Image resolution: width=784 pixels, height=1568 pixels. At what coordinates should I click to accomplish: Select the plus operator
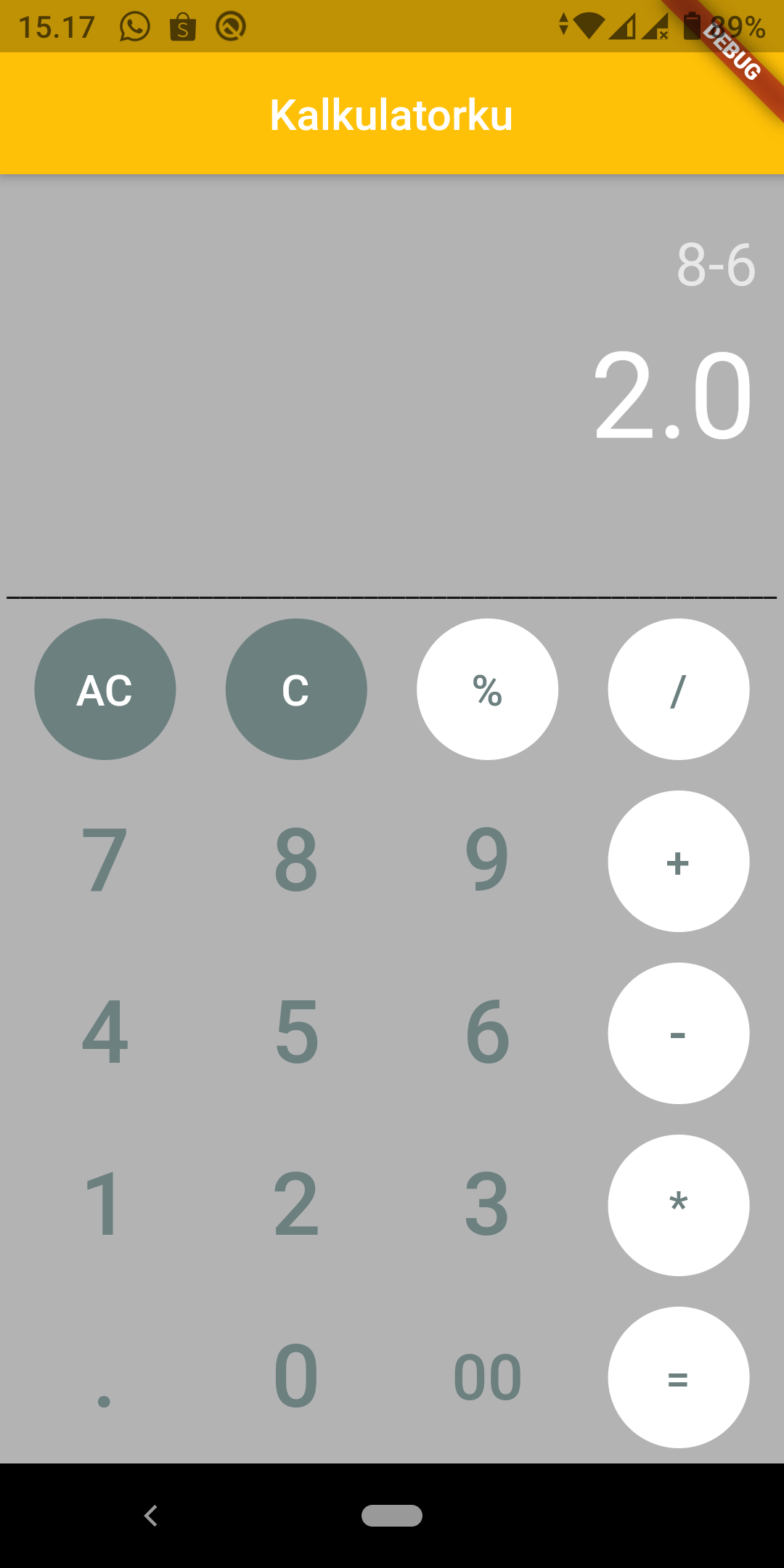[x=678, y=861]
